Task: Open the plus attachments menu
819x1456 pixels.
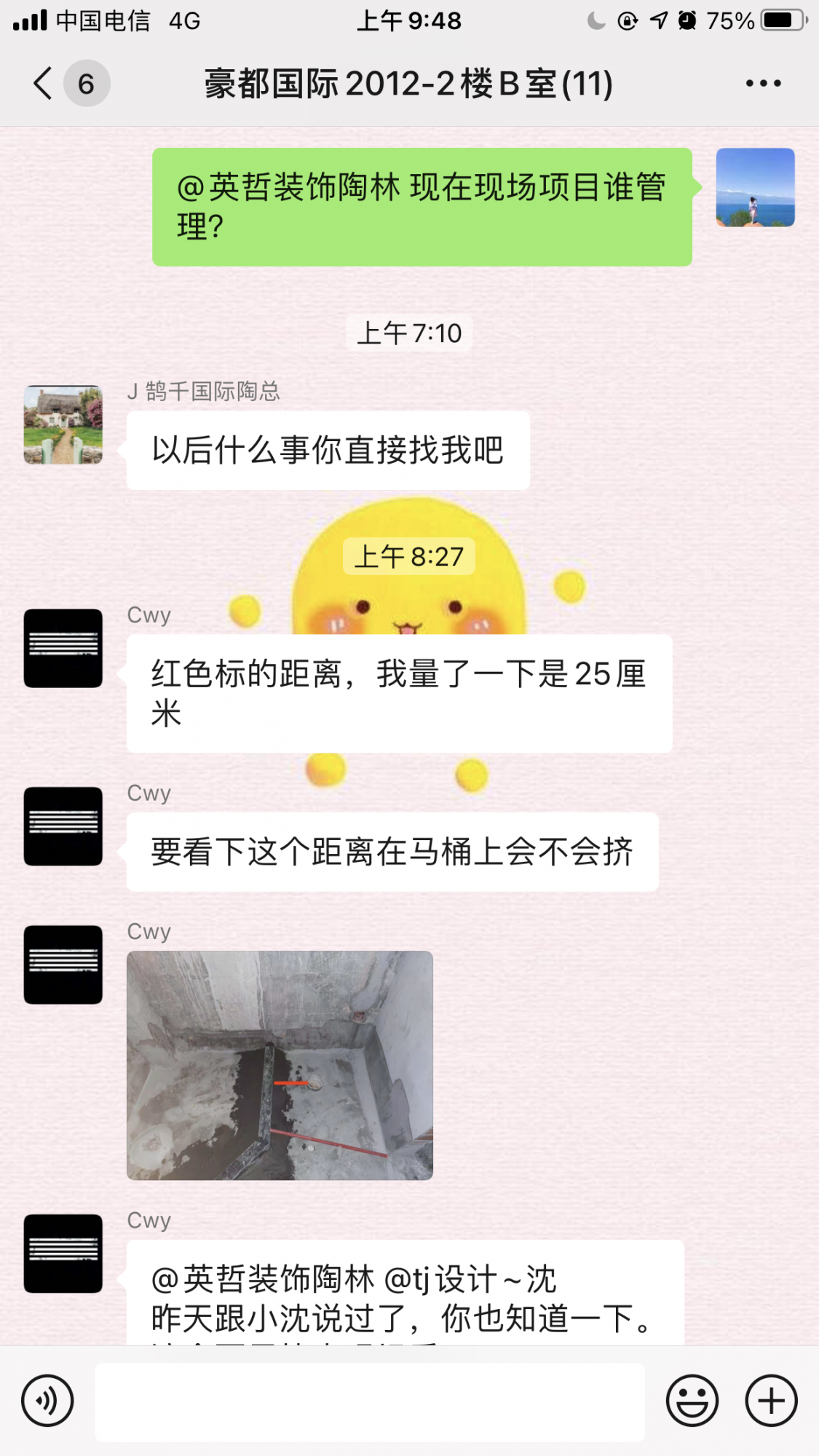Action: coord(771,1401)
